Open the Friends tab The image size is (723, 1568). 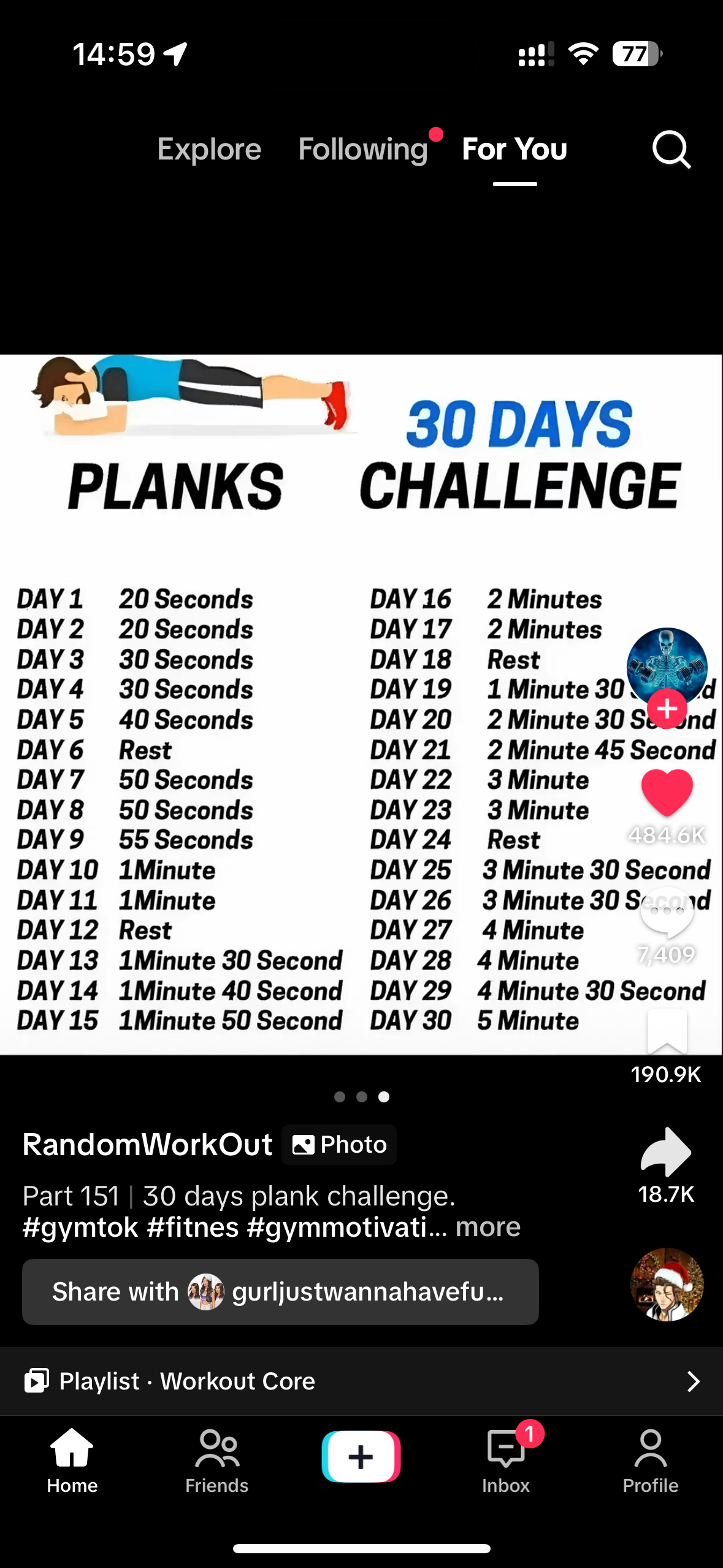pyautogui.click(x=216, y=1461)
